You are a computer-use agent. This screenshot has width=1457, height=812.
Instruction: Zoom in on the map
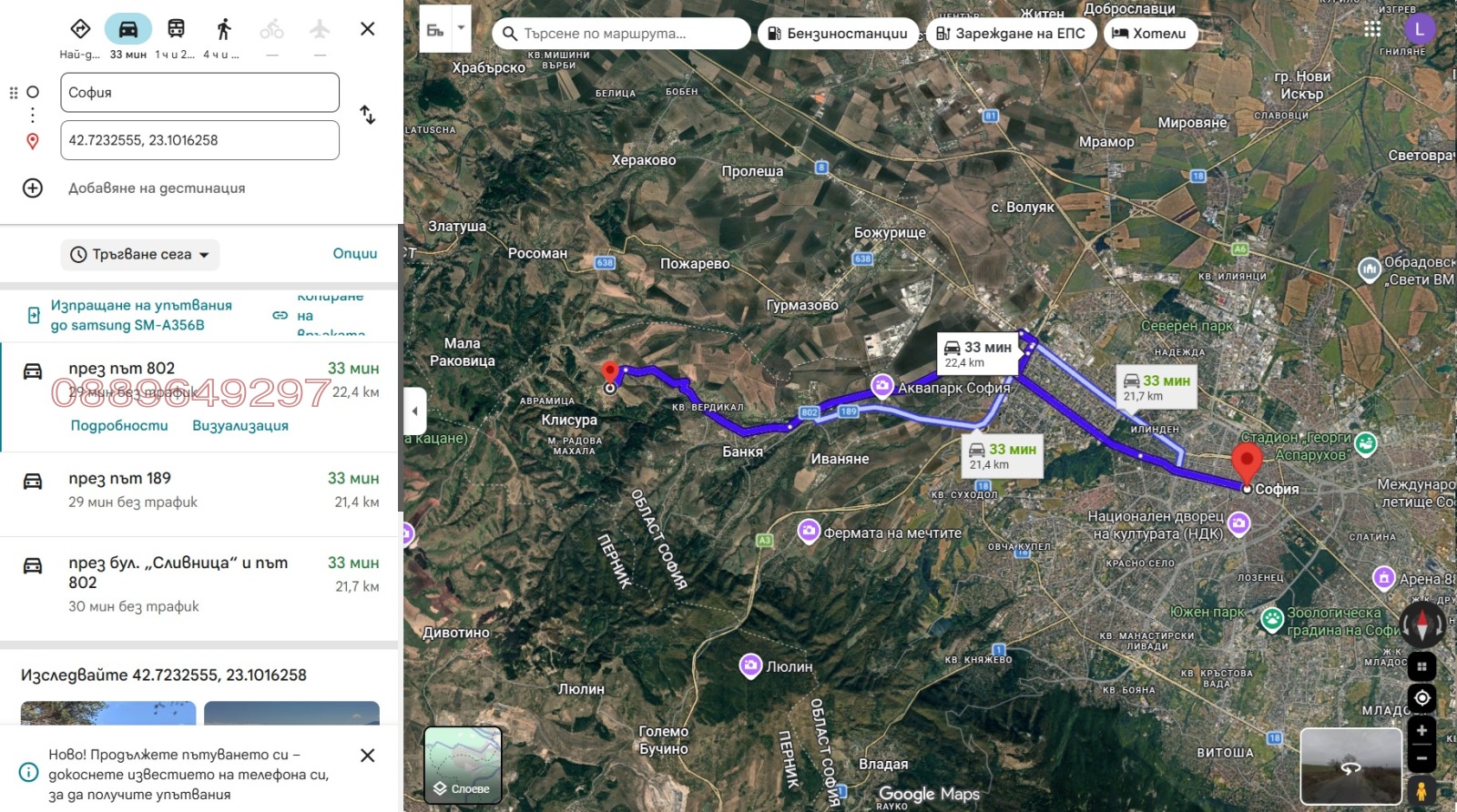coord(1421,731)
